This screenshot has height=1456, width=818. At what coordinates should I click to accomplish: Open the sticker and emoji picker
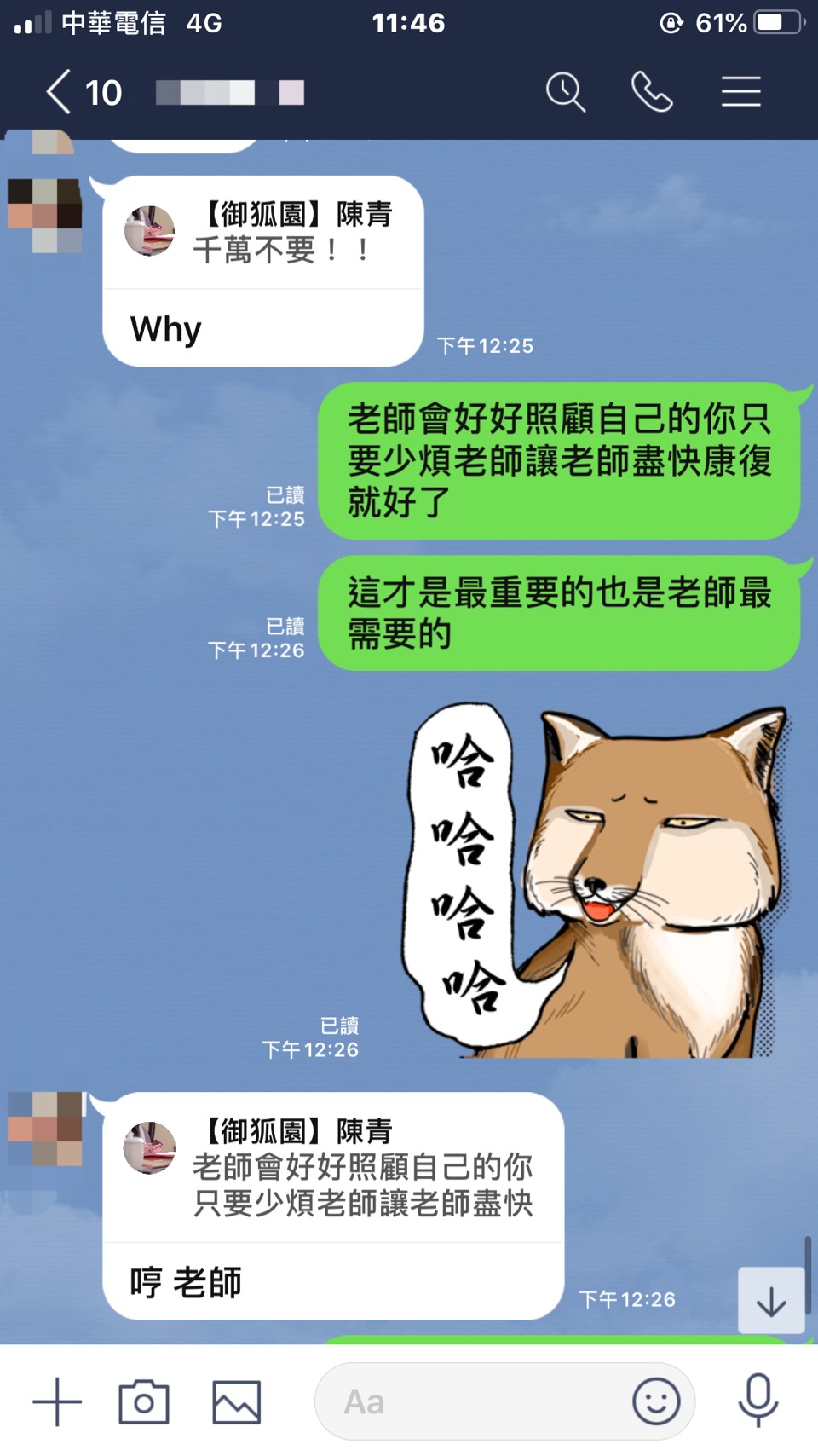pyautogui.click(x=656, y=1401)
